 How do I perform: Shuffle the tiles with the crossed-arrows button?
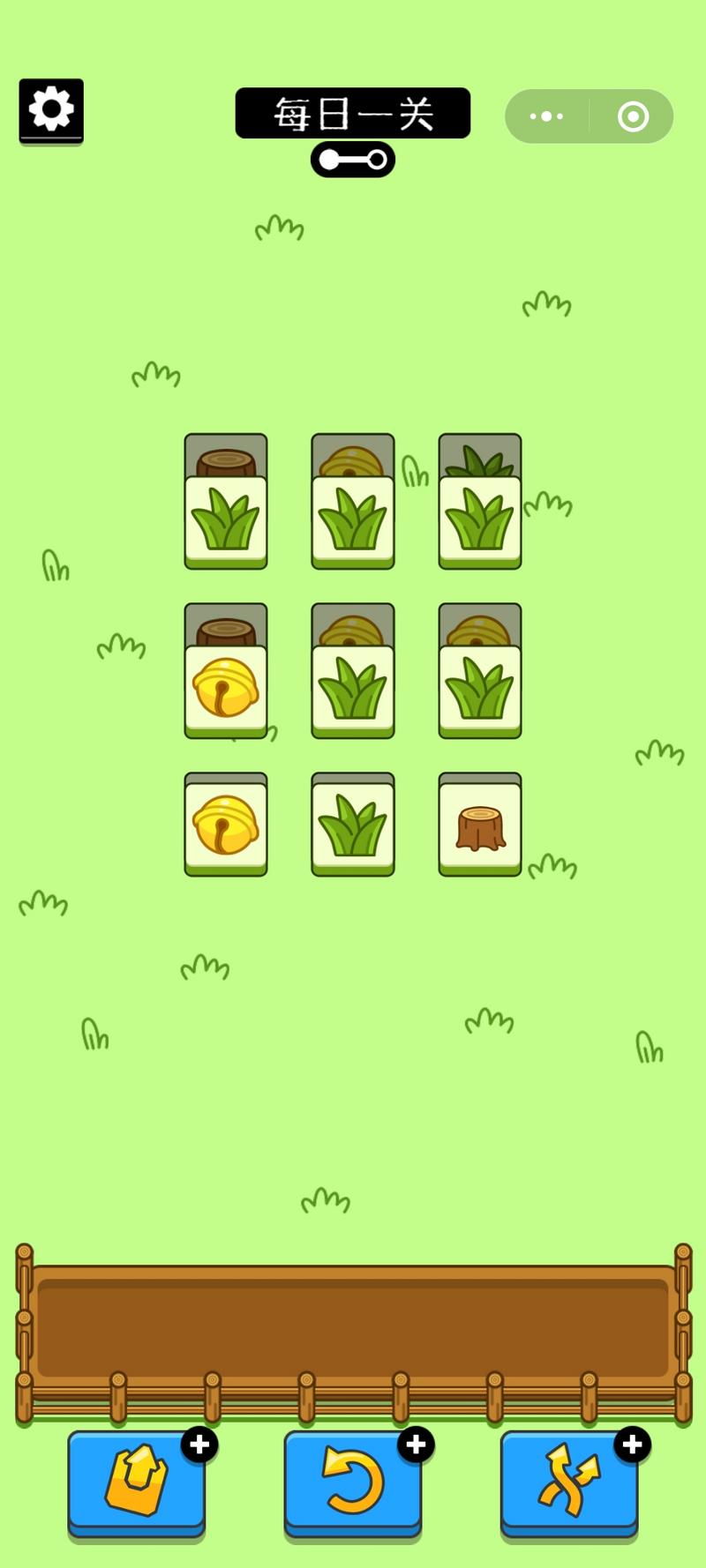pyautogui.click(x=569, y=1483)
